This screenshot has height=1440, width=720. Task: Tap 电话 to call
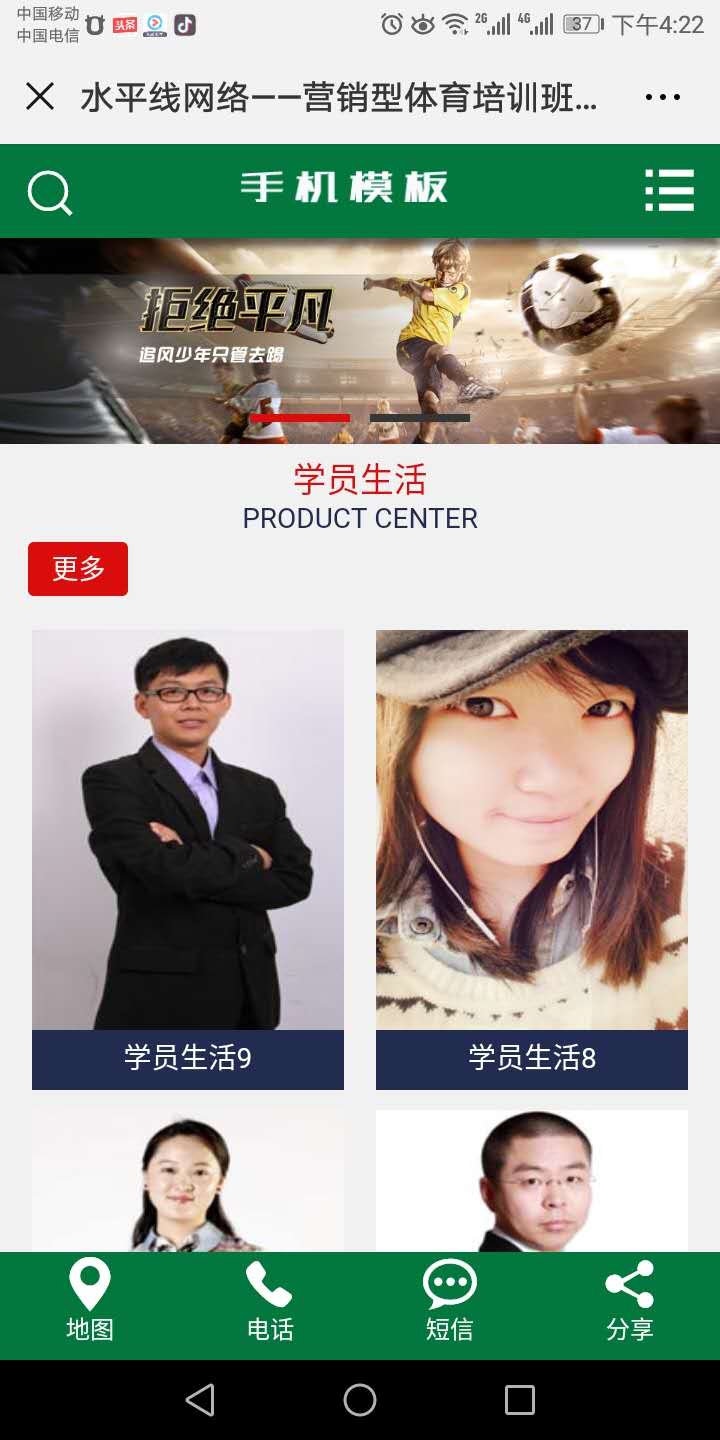(x=270, y=1302)
